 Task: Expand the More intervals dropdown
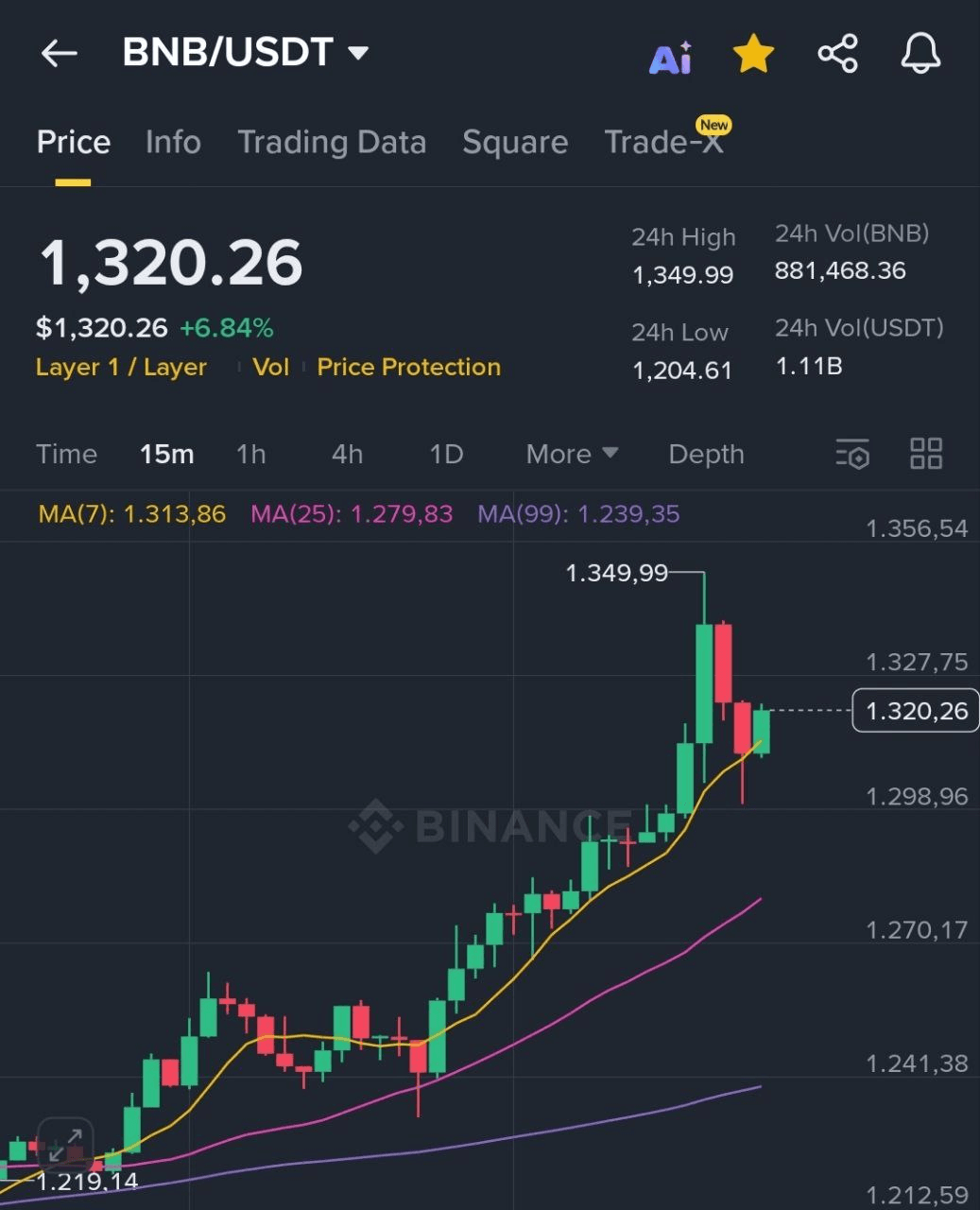point(572,454)
